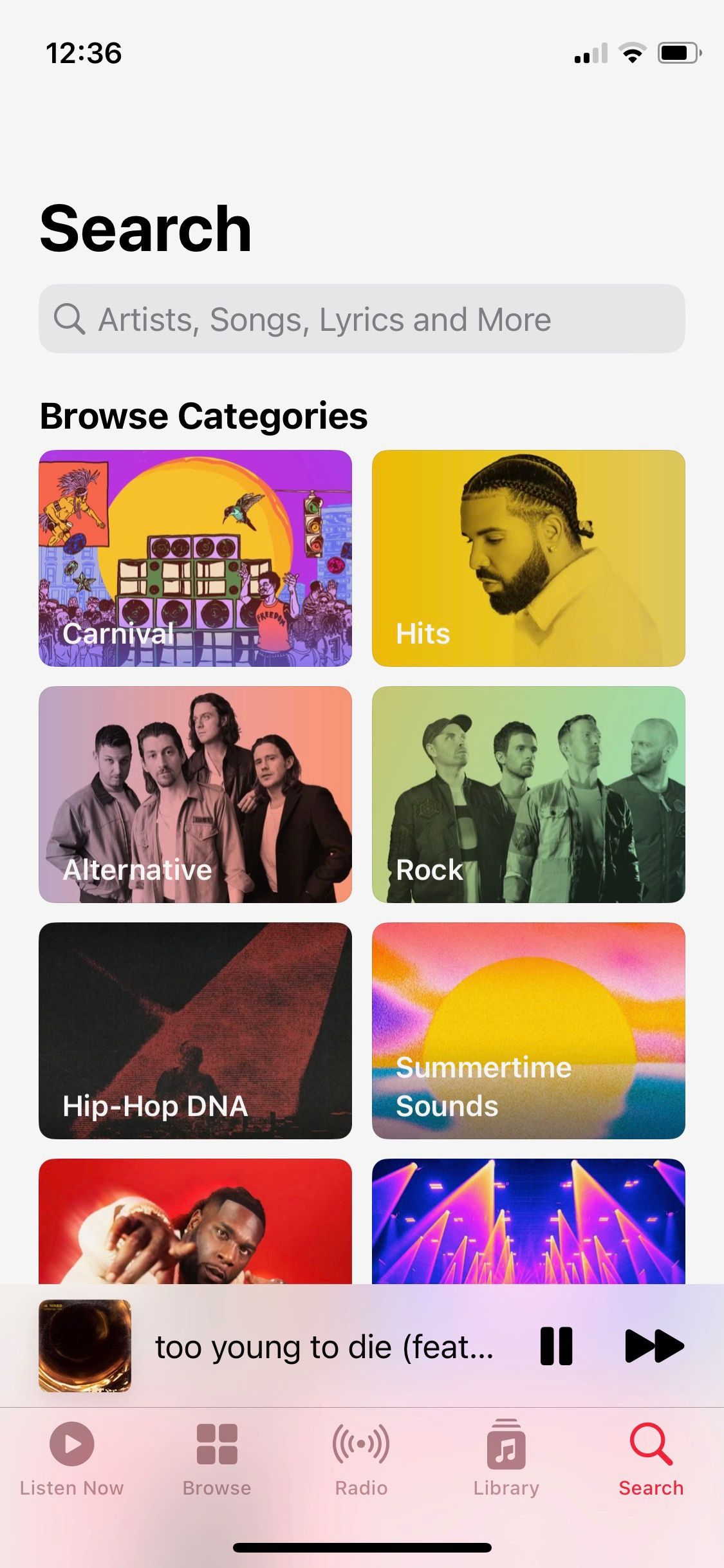Image resolution: width=724 pixels, height=1568 pixels.
Task: Tap the magnifying glass inside the search bar
Action: tap(70, 319)
